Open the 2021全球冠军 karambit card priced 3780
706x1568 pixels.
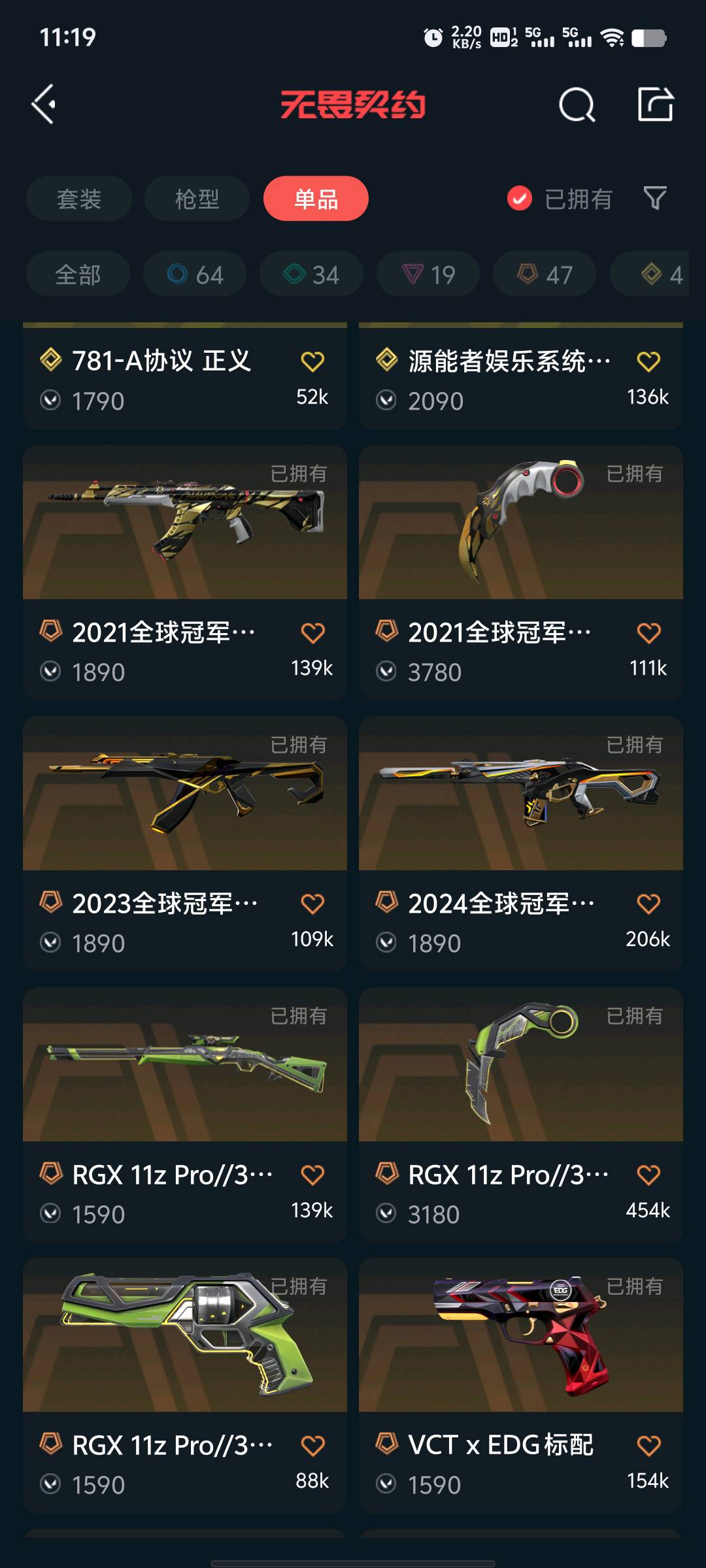pyautogui.click(x=521, y=572)
